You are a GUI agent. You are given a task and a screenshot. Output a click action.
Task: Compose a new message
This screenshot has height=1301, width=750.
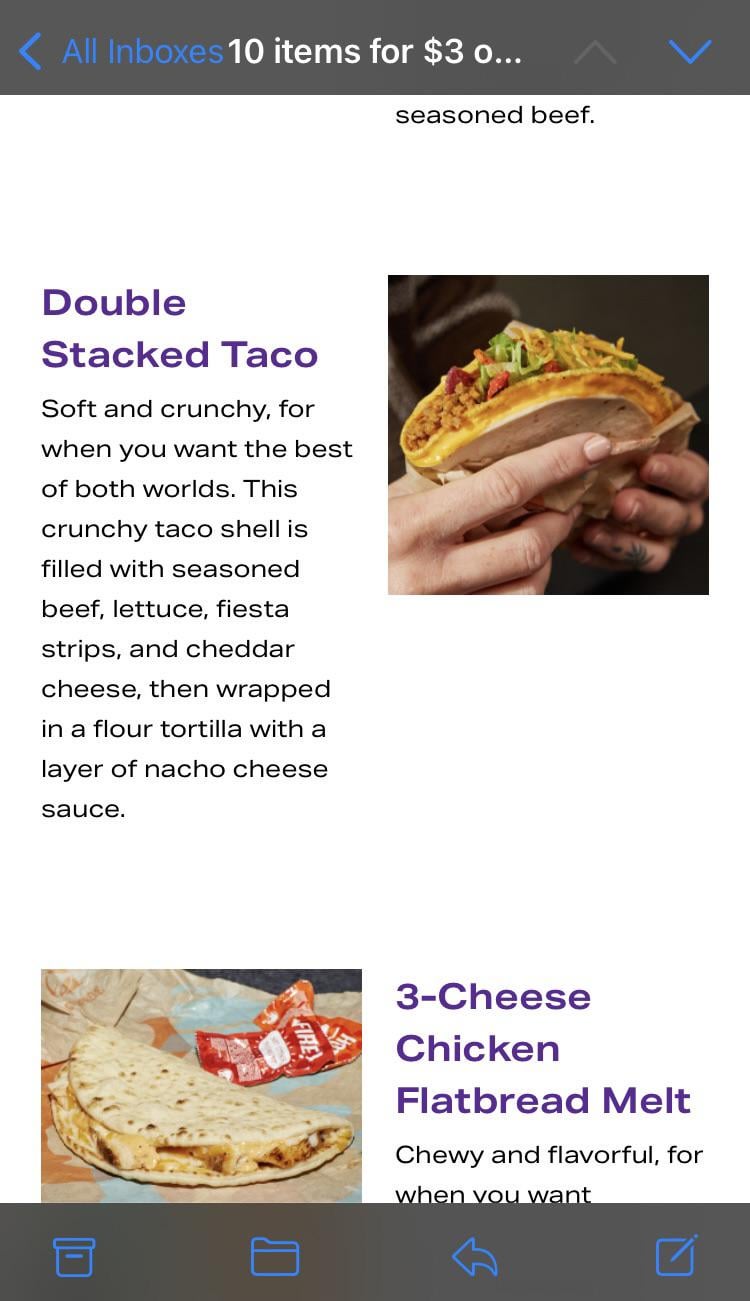pos(676,1256)
